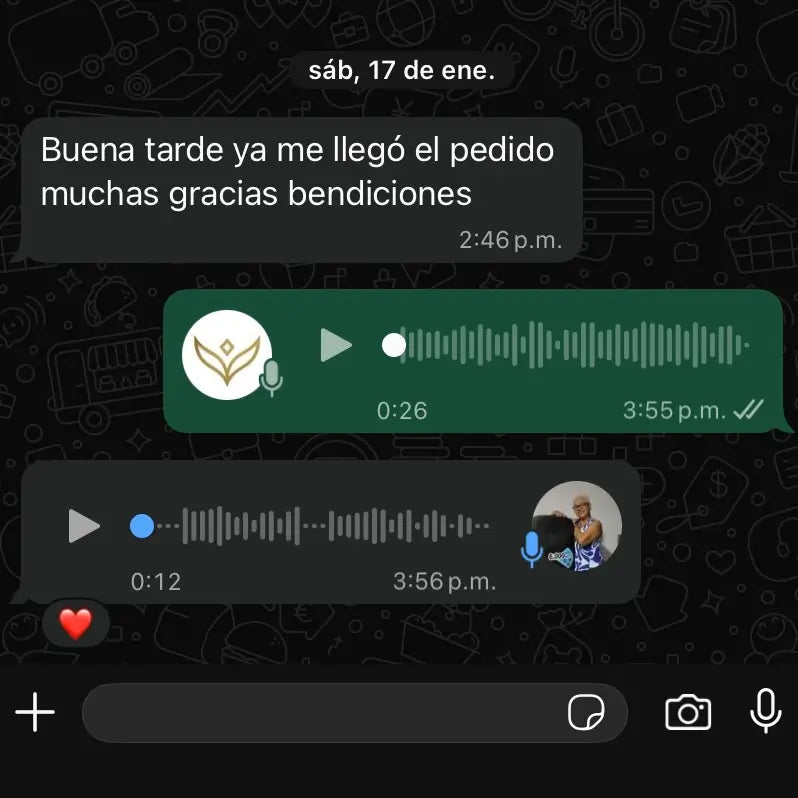798x798 pixels.
Task: Tap the microphone to record a voice note
Action: coord(765,711)
